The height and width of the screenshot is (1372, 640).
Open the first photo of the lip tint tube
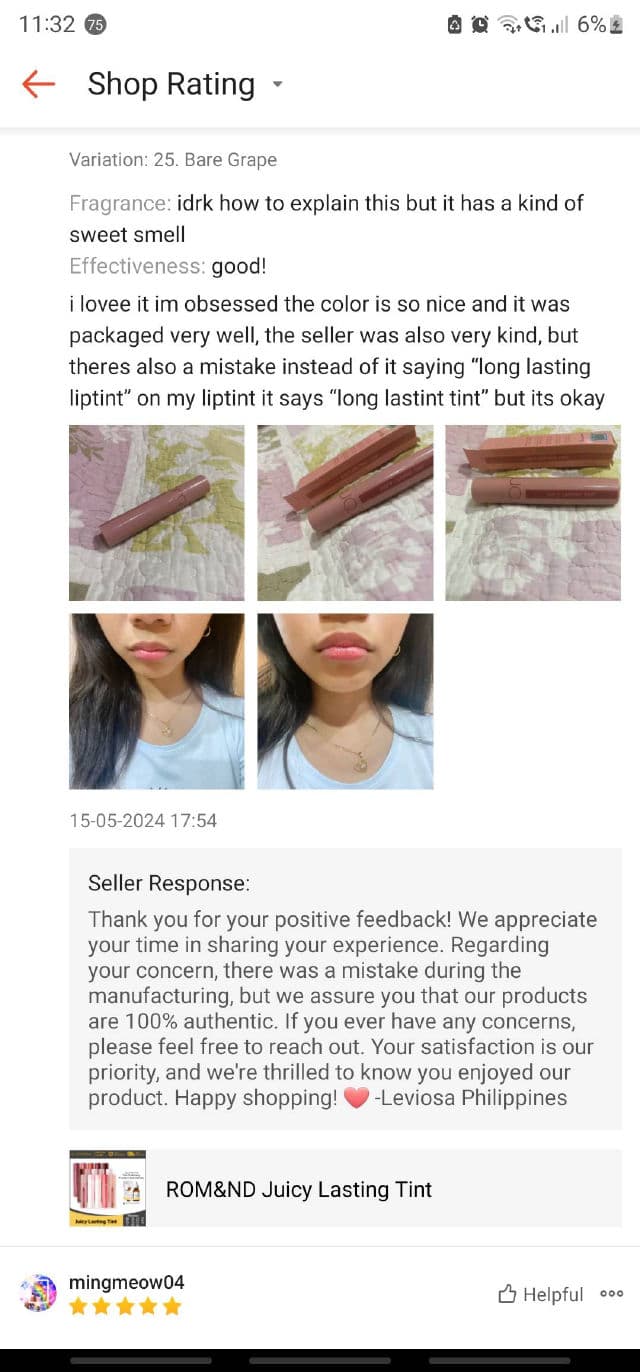[x=156, y=512]
